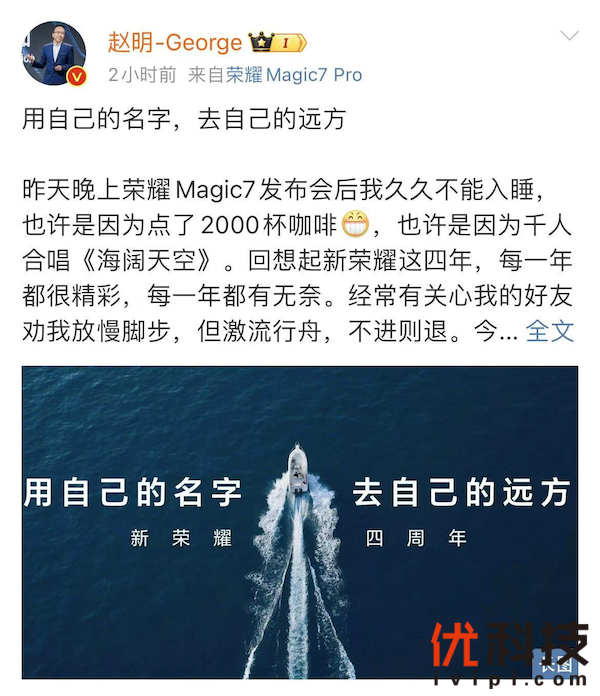Open the 荣耀Magic7 Pro source link

pyautogui.click(x=294, y=75)
